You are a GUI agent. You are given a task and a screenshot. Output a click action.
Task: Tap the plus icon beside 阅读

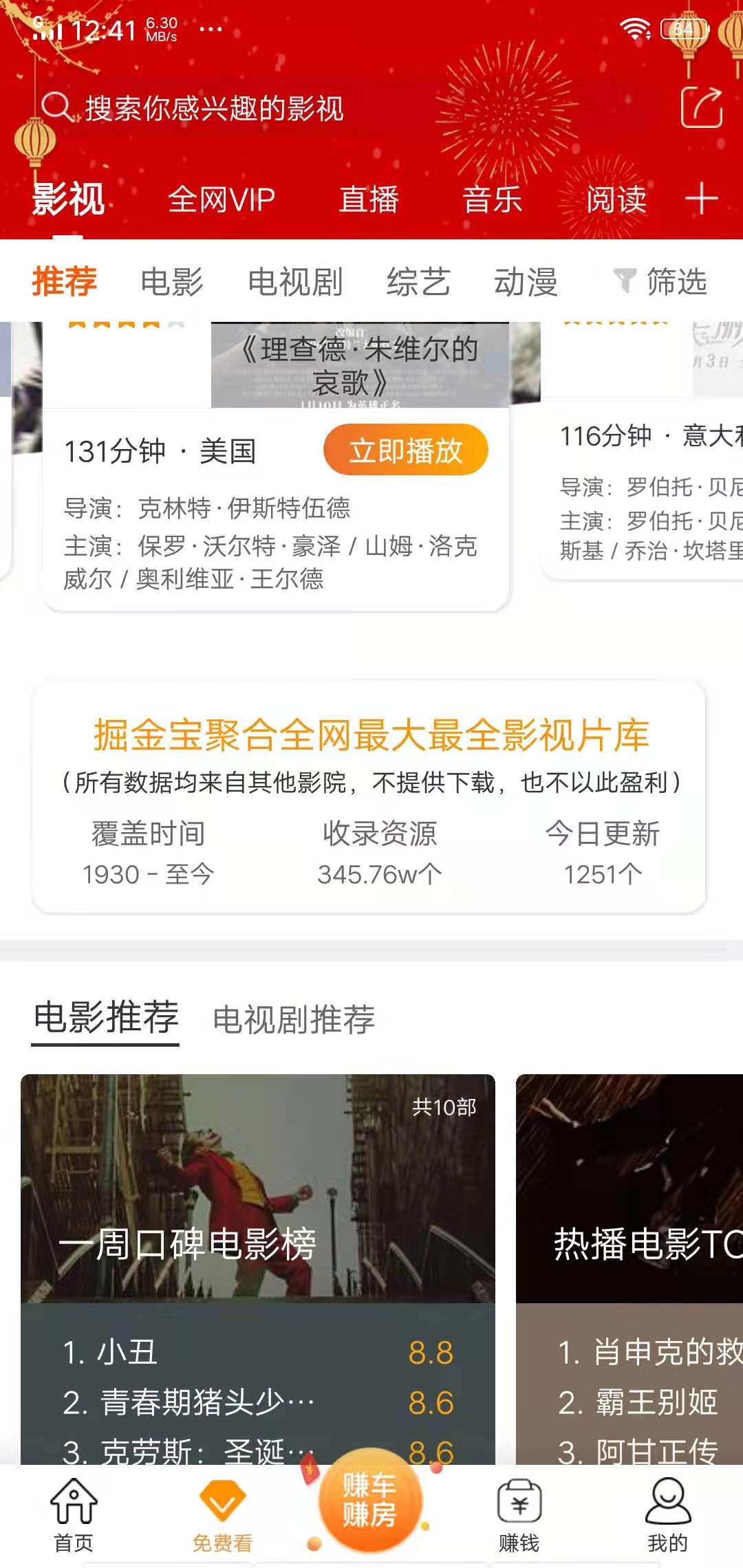(702, 199)
